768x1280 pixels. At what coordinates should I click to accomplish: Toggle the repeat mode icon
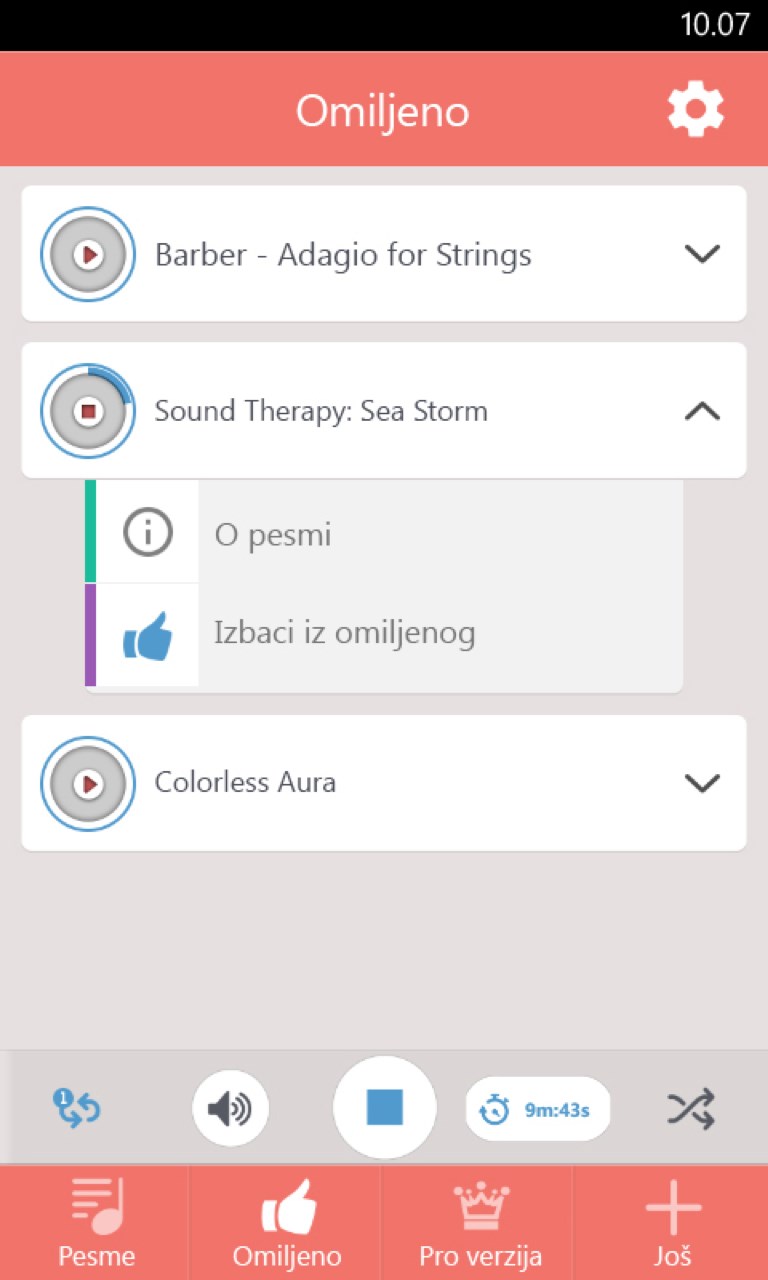point(77,1108)
